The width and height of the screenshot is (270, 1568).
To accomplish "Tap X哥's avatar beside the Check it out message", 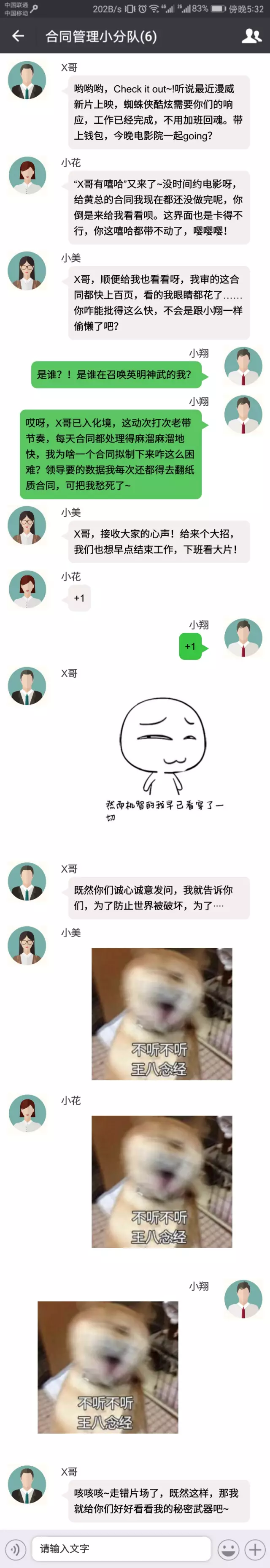I will click(x=27, y=80).
